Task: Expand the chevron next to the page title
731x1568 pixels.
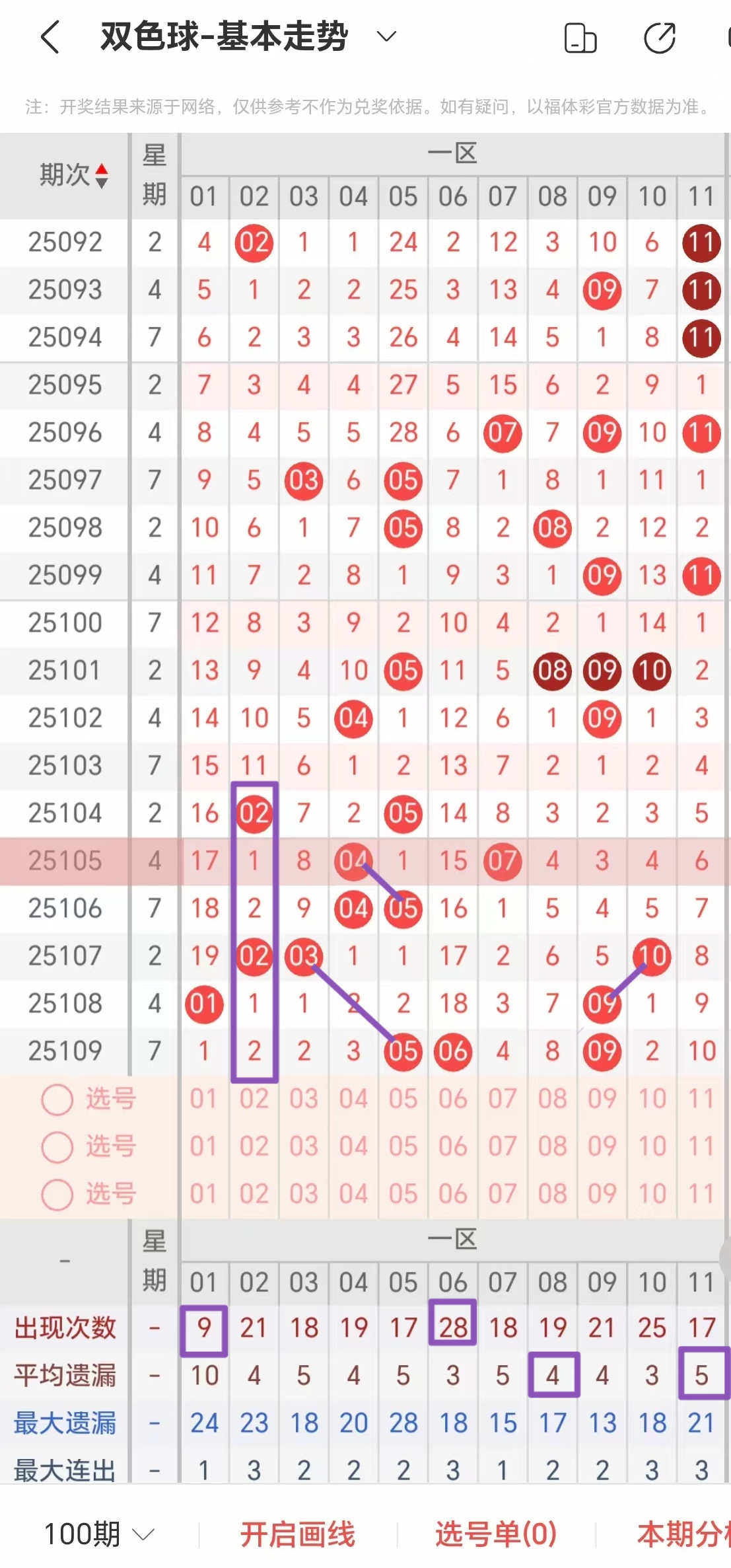Action: tap(385, 36)
